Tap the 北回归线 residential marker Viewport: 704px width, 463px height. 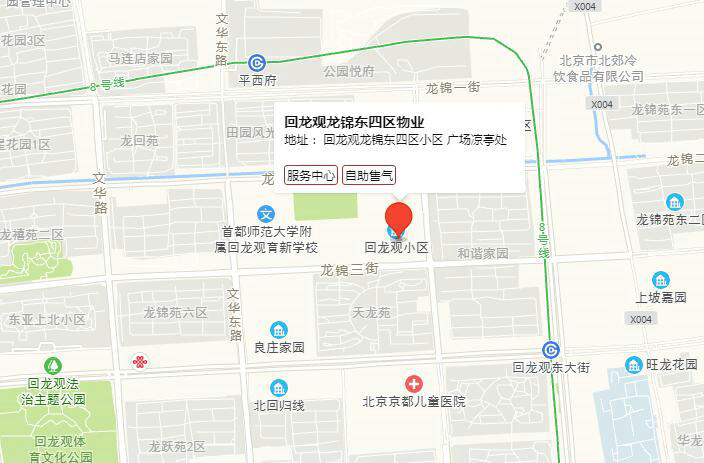tap(279, 388)
